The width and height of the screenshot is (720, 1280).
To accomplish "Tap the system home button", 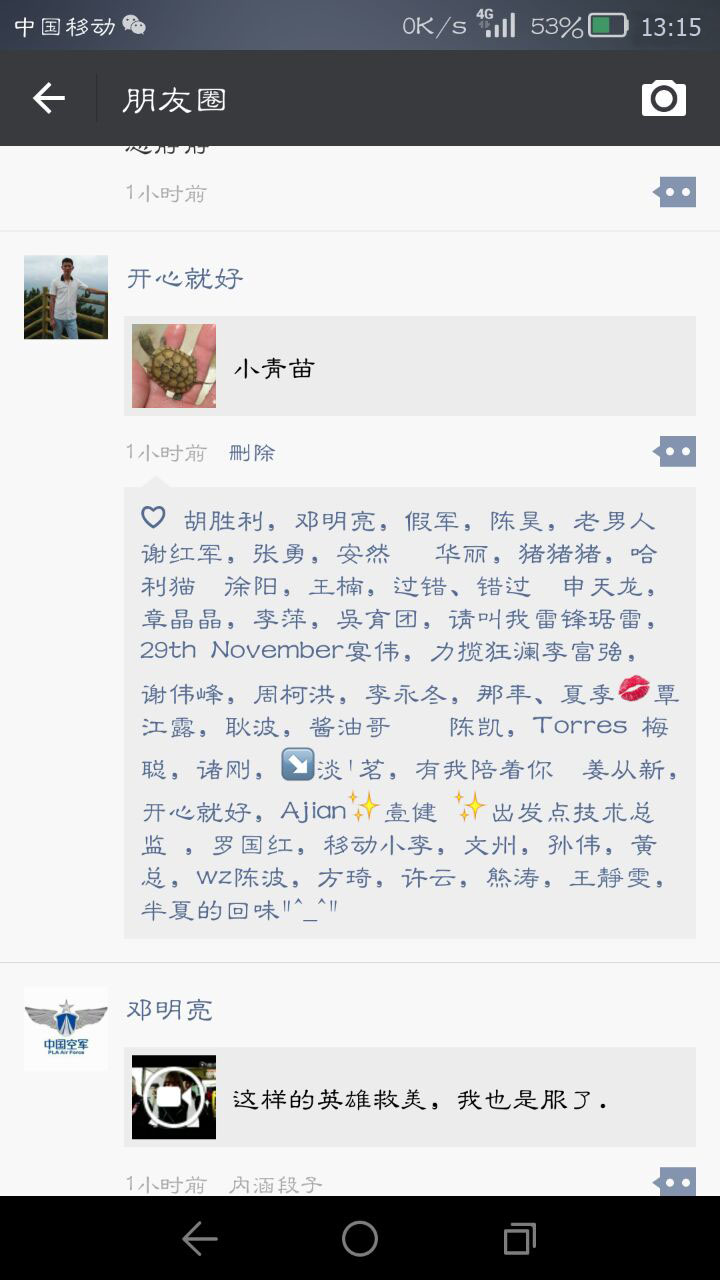I will click(360, 1239).
